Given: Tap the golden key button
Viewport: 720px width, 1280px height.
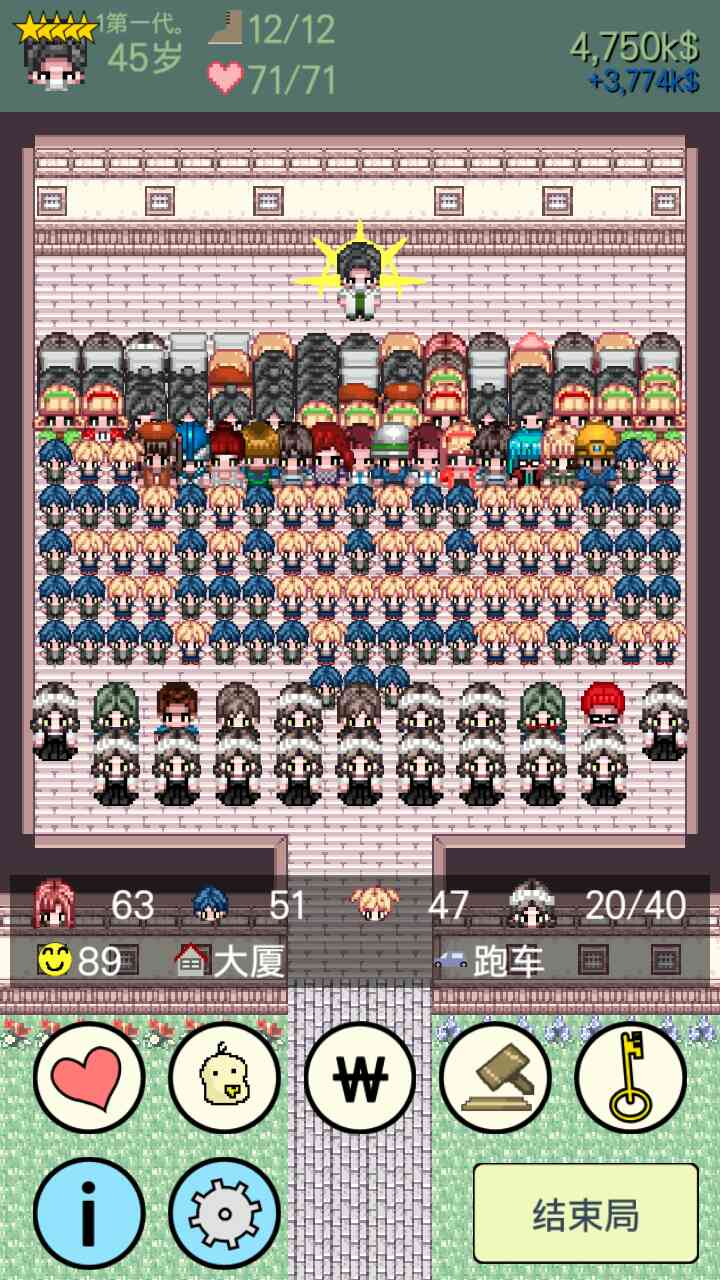Looking at the screenshot, I should point(630,1077).
